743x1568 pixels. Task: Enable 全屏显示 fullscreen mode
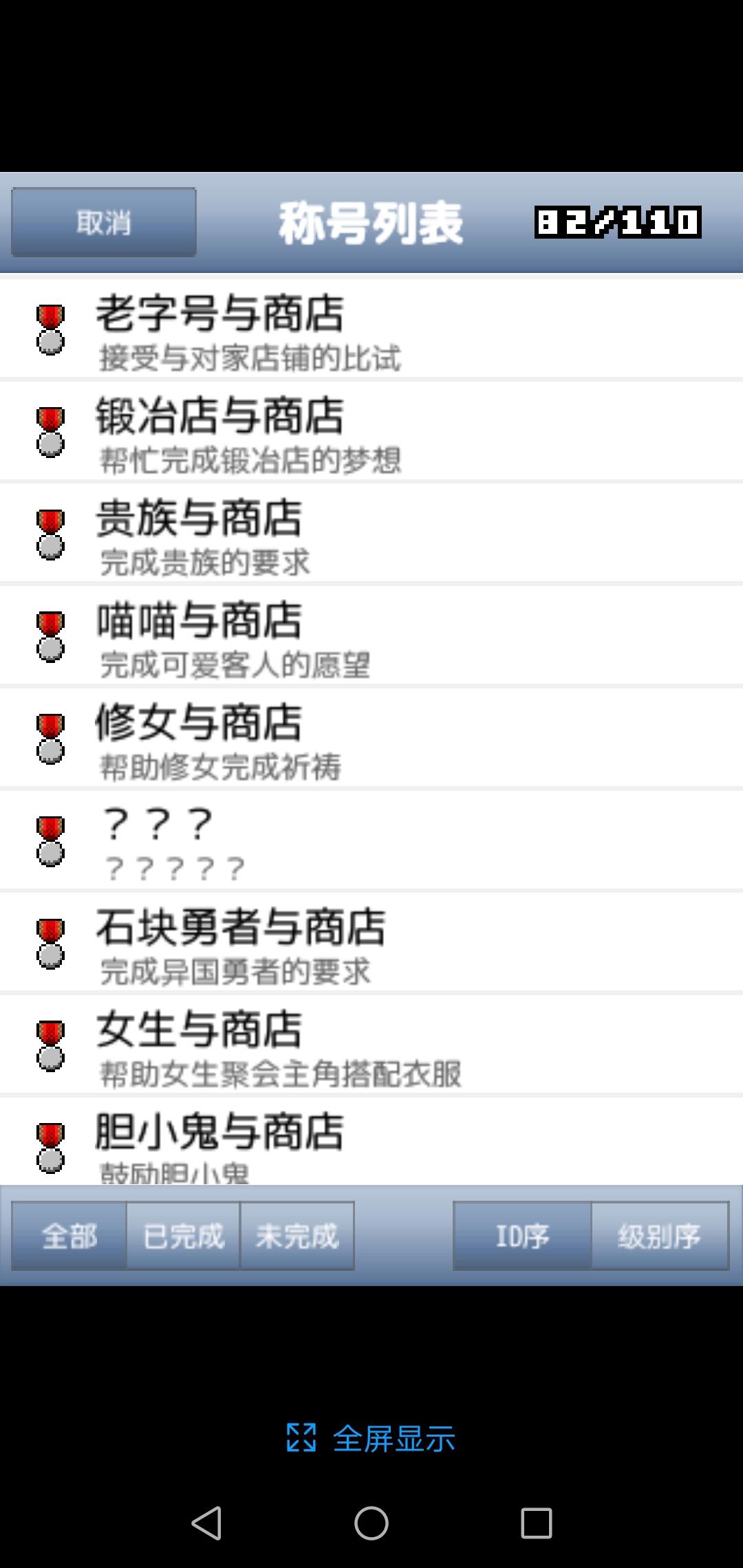[371, 1438]
